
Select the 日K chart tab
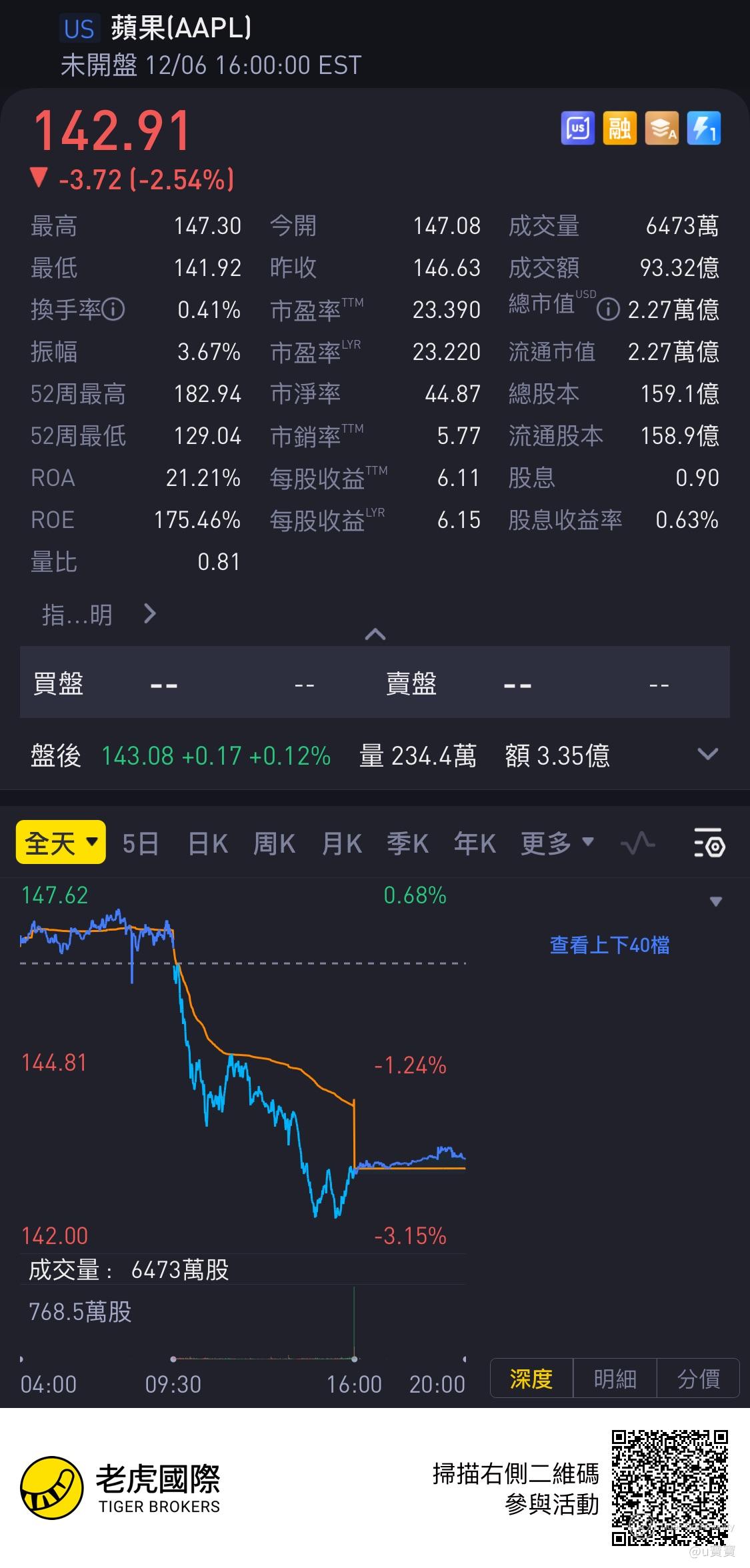pos(208,844)
